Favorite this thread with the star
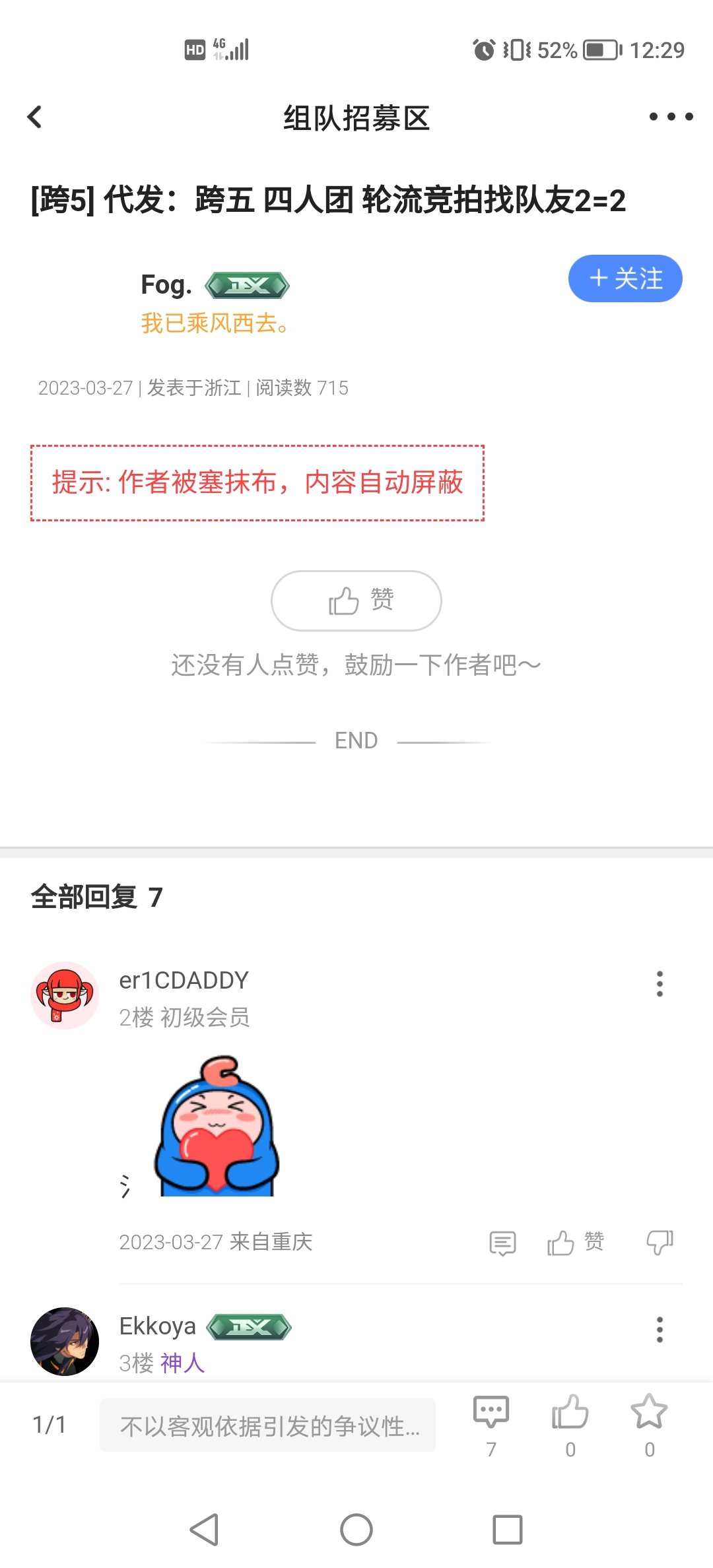 click(x=649, y=1424)
